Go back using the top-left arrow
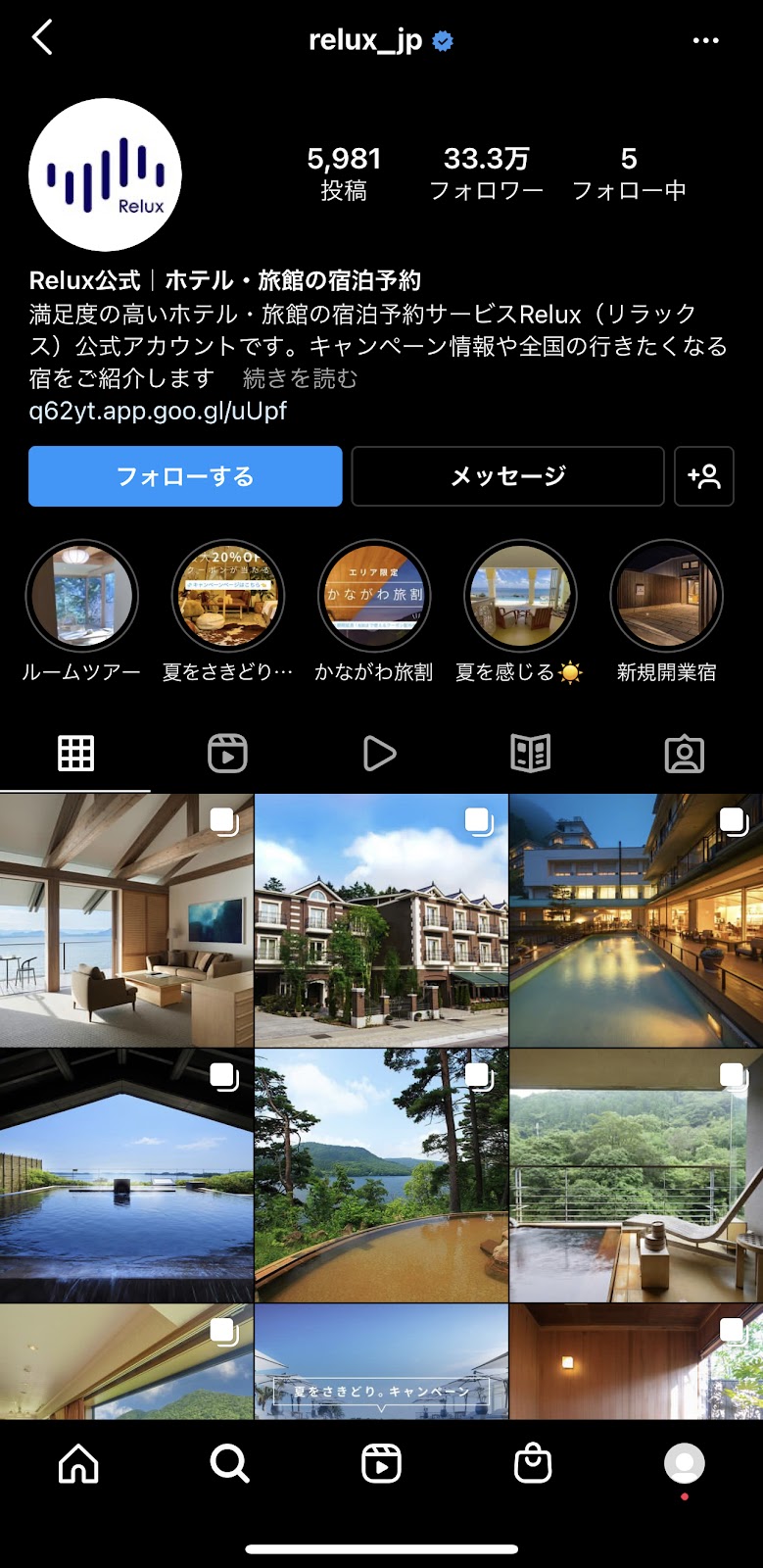The width and height of the screenshot is (763, 1568). coord(42,39)
